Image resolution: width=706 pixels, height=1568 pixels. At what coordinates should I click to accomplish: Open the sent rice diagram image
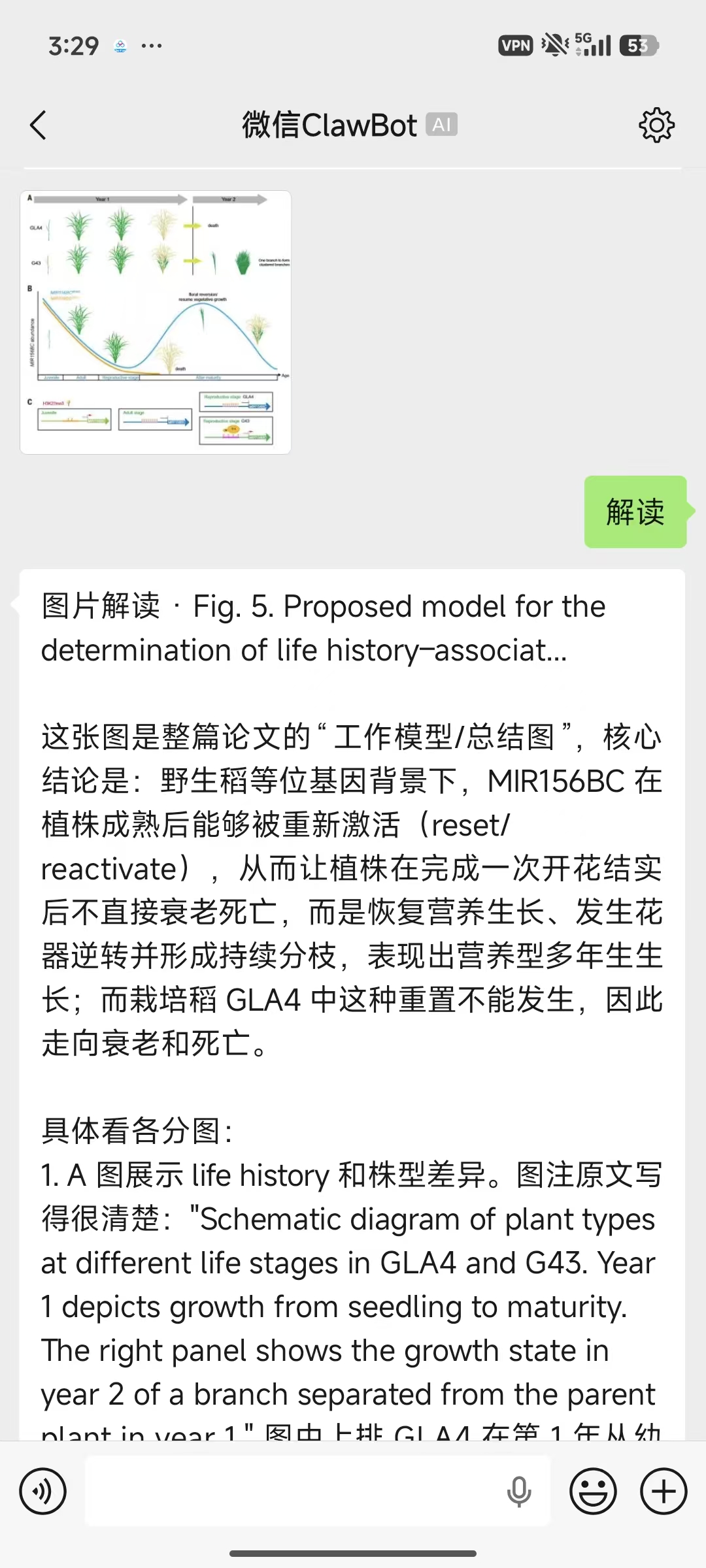(x=156, y=322)
